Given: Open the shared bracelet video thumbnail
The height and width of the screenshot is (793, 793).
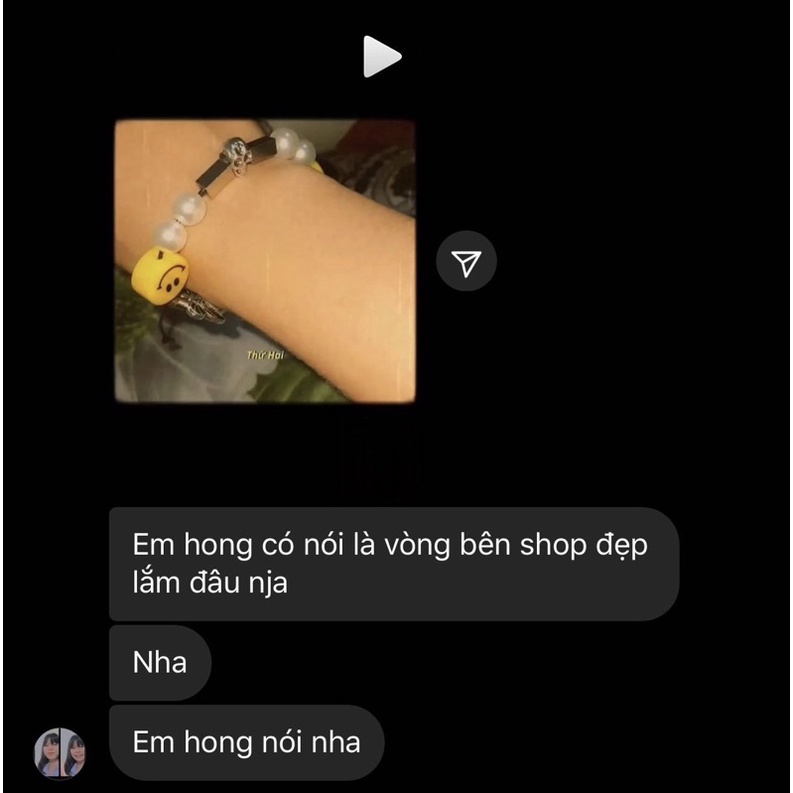Looking at the screenshot, I should click(265, 261).
